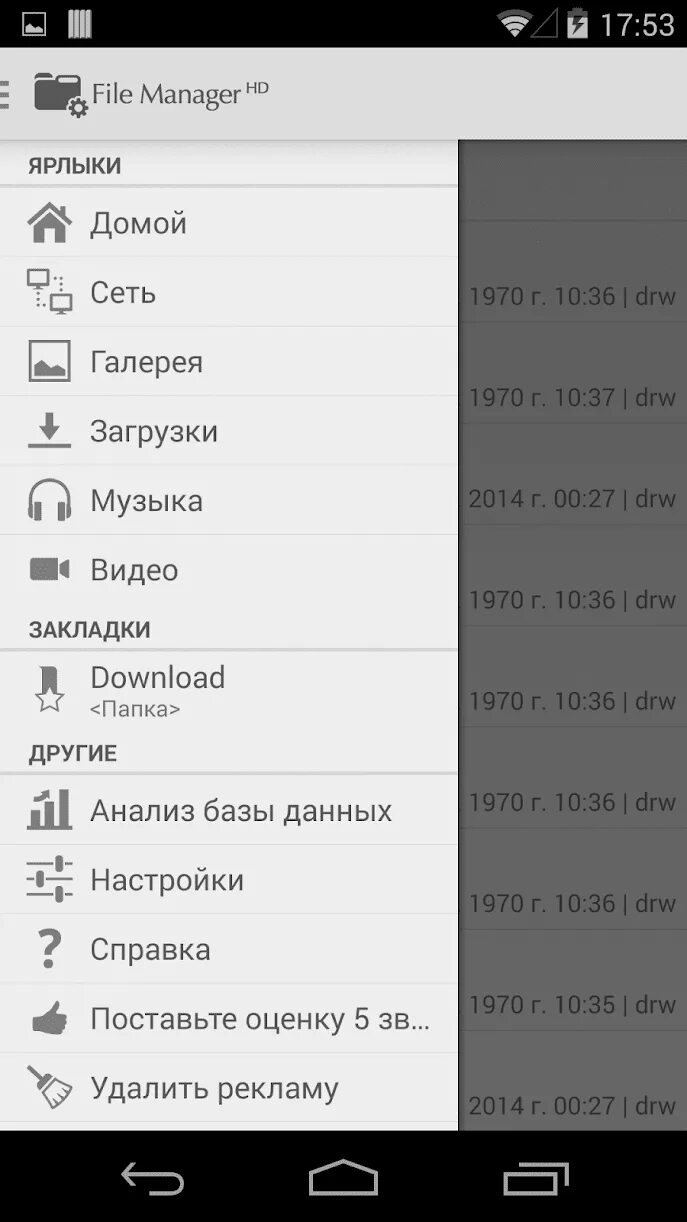Tap the system back button
Screen dimensions: 687x1222
152,1178
